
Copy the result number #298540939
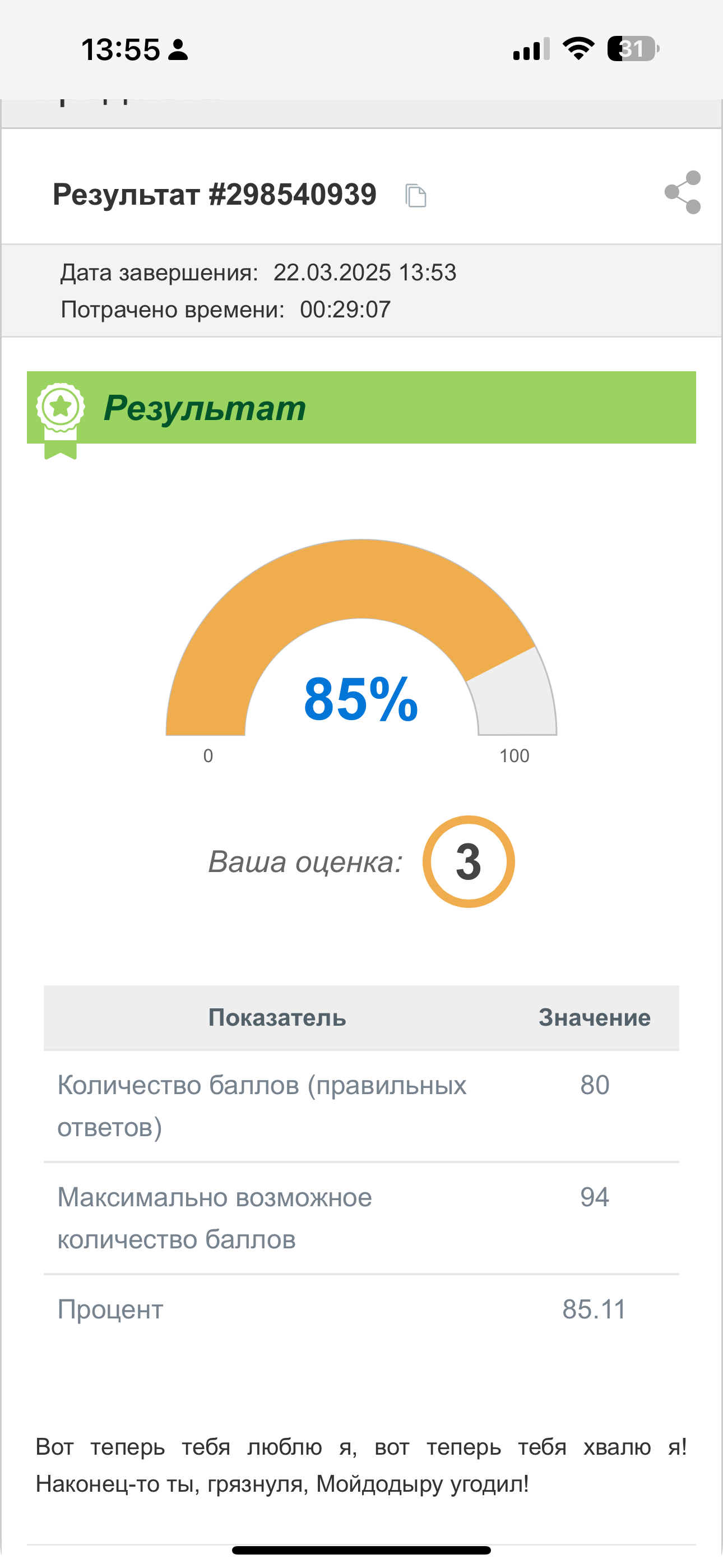(416, 195)
